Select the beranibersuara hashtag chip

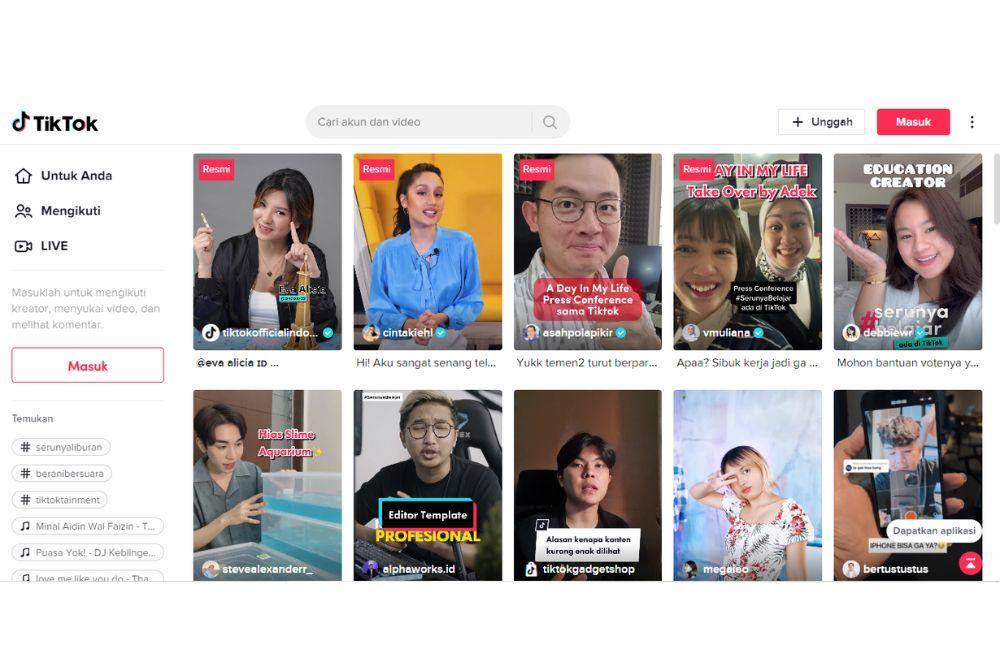(63, 474)
